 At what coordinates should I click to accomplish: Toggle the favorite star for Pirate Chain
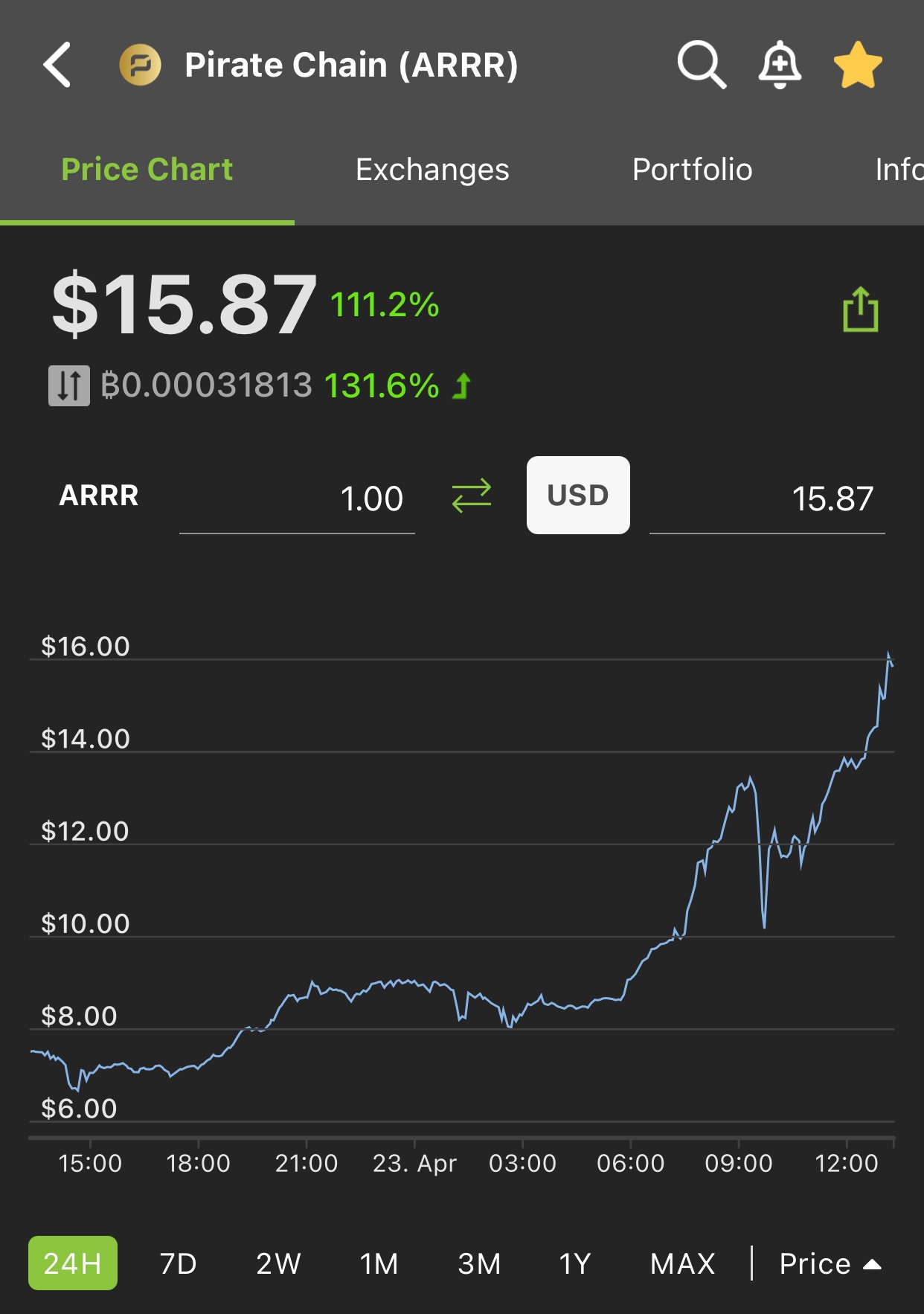click(x=858, y=65)
